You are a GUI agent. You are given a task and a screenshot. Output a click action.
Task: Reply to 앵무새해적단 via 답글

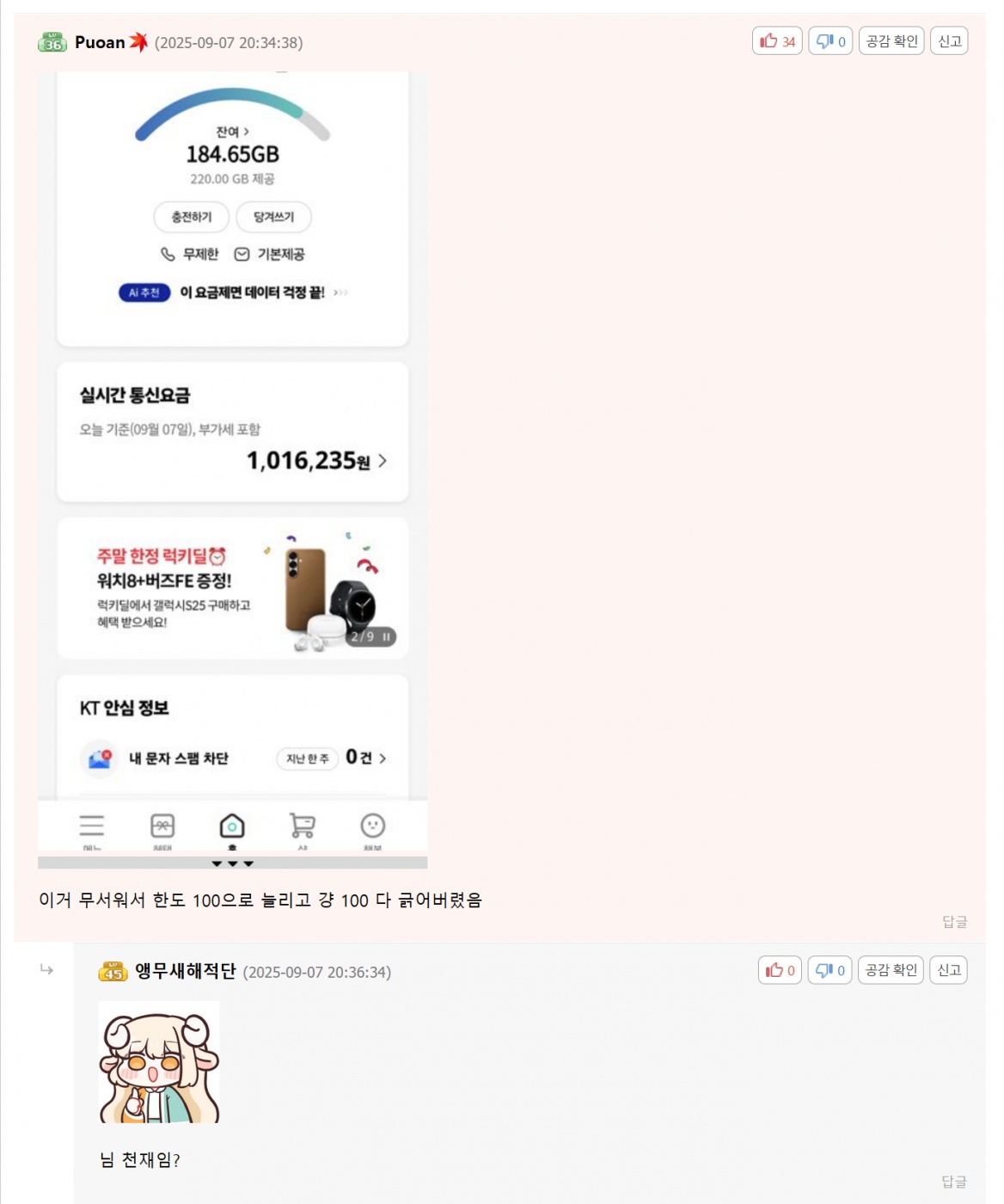pyautogui.click(x=953, y=1182)
